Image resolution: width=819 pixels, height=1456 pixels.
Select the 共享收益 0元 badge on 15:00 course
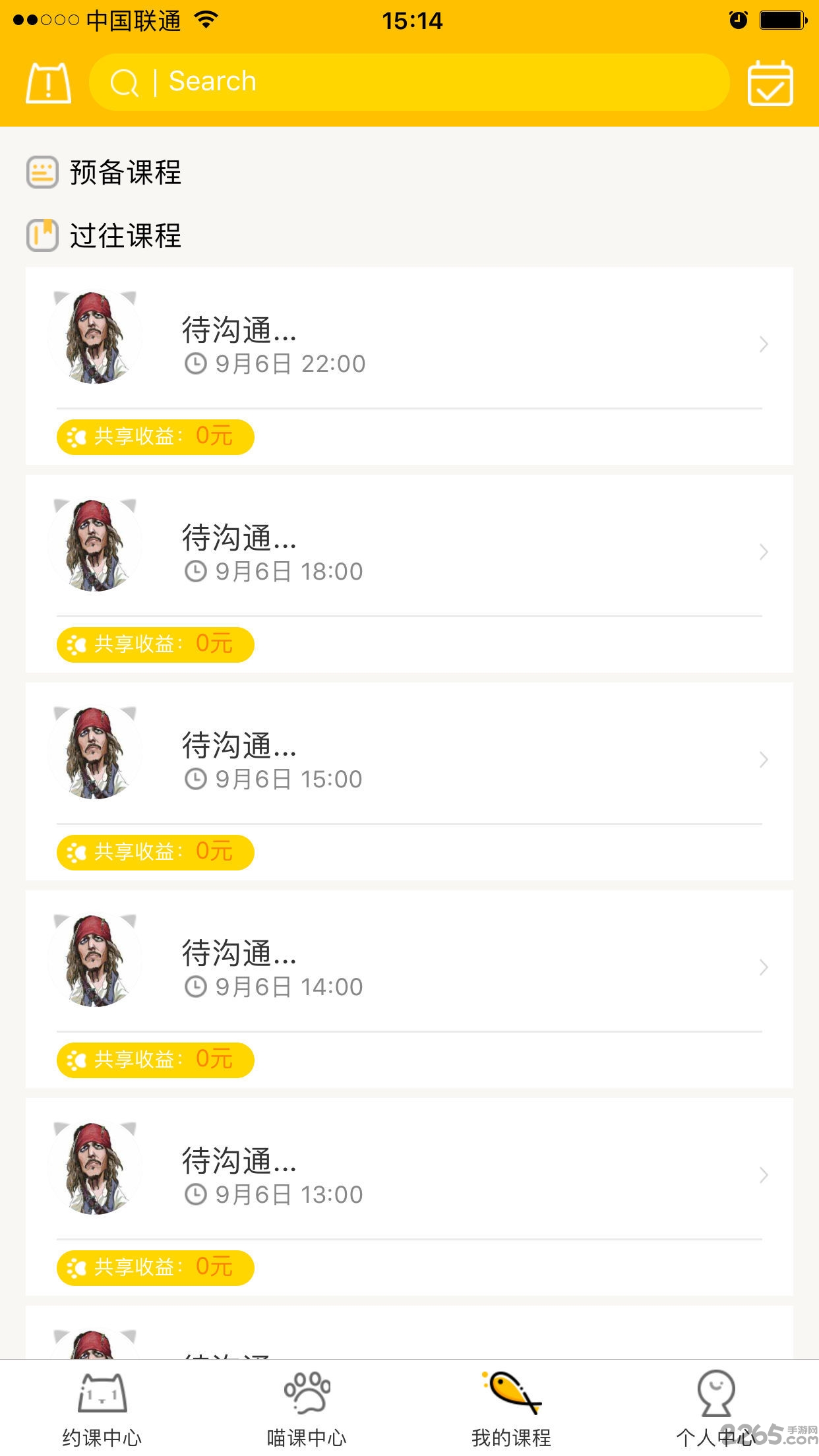[x=155, y=852]
